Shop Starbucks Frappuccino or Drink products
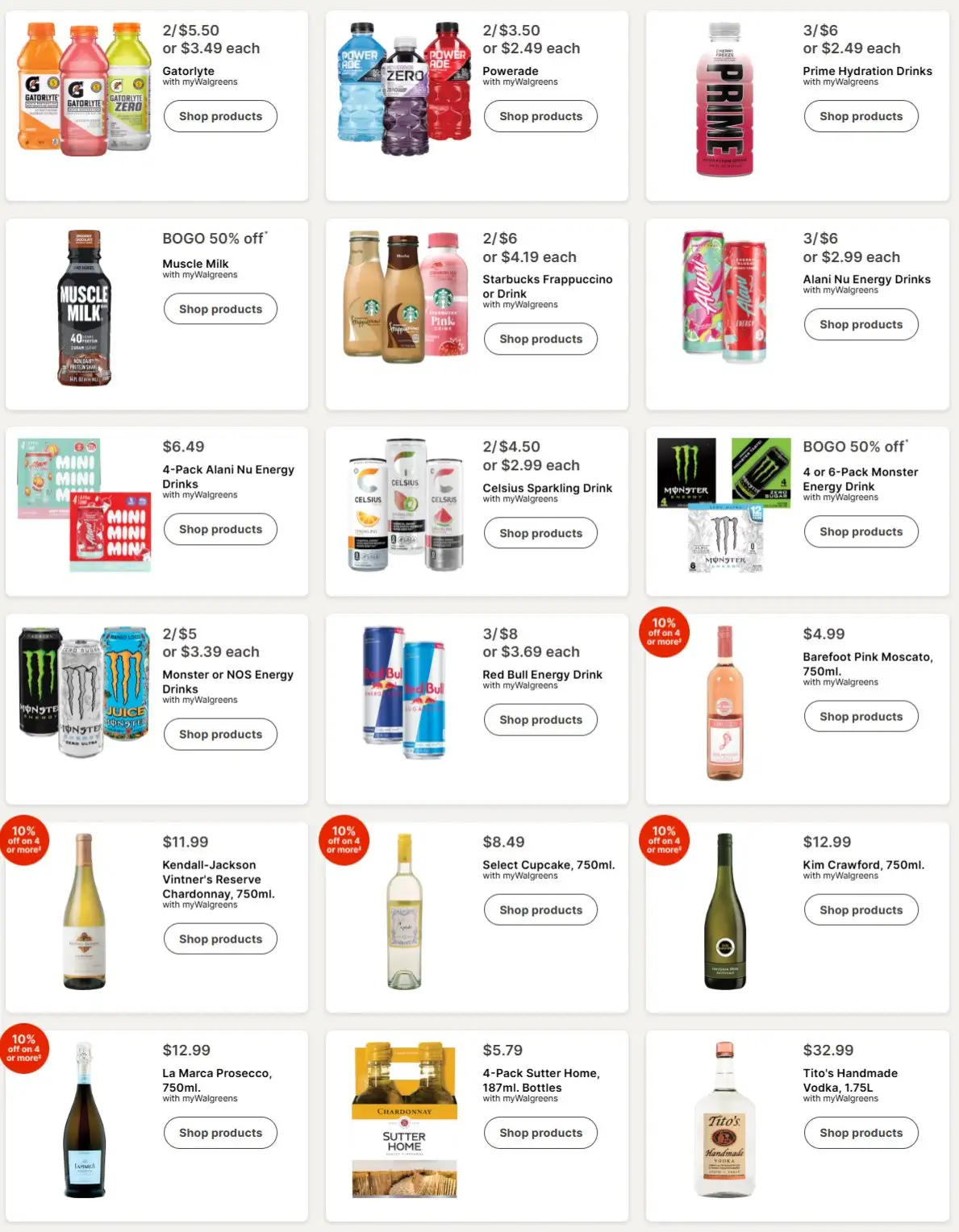The height and width of the screenshot is (1232, 959). click(540, 339)
